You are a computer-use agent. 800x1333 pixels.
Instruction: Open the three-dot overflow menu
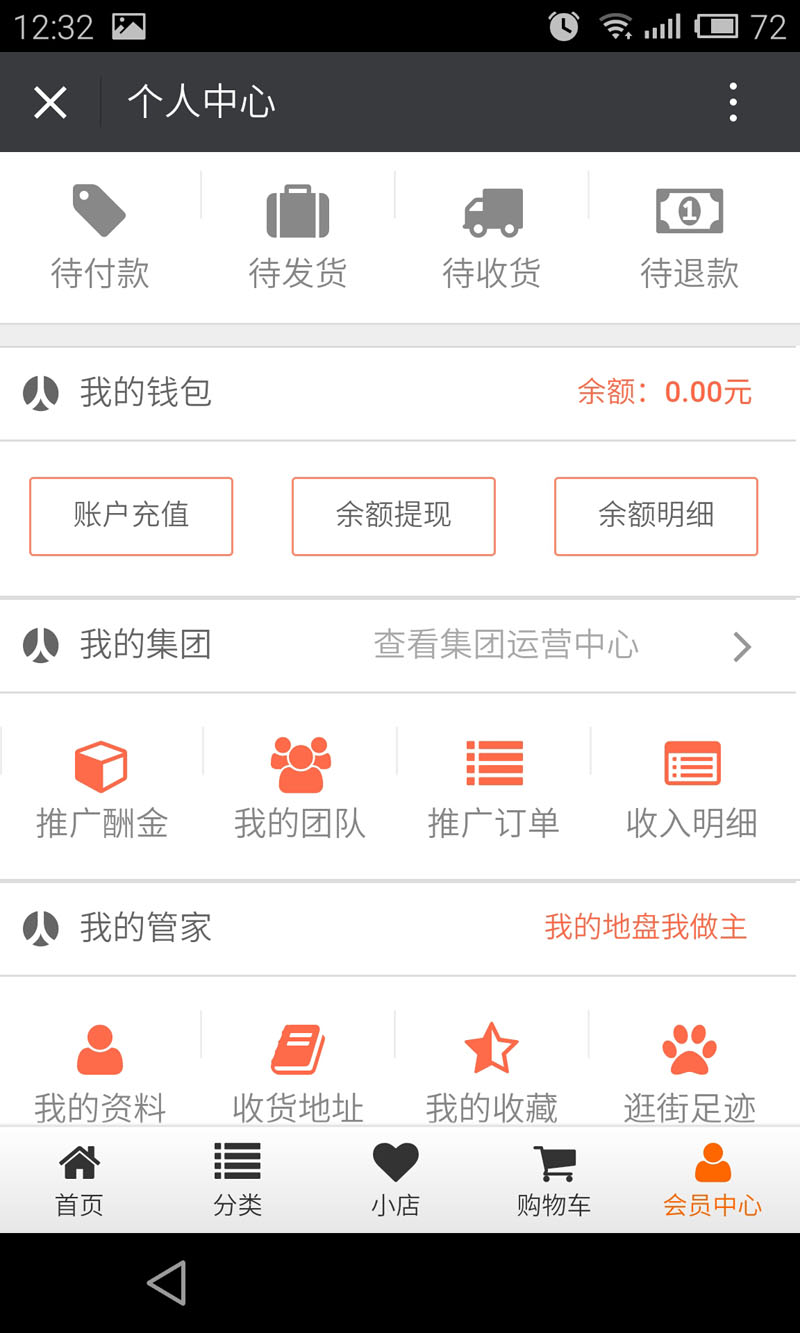click(x=733, y=102)
